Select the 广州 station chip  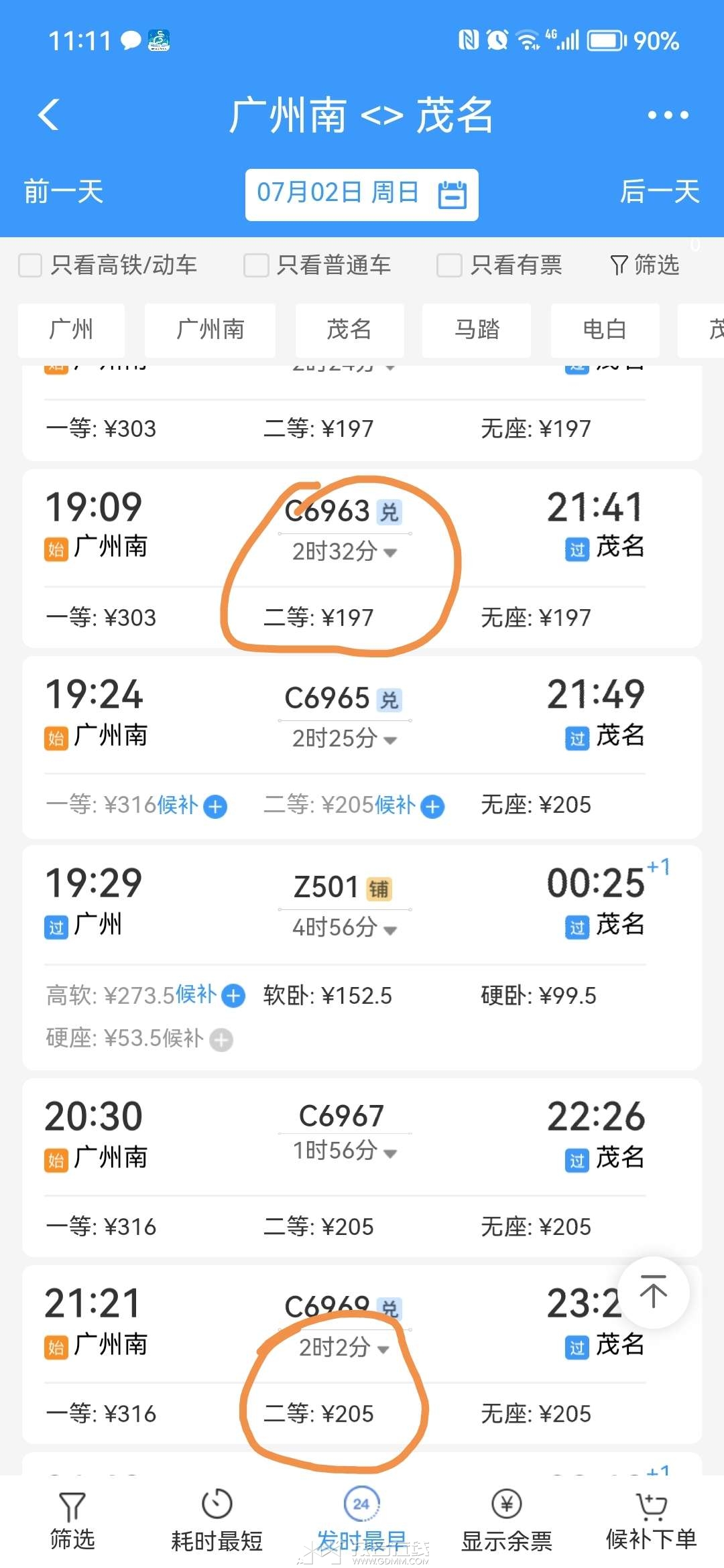(71, 330)
